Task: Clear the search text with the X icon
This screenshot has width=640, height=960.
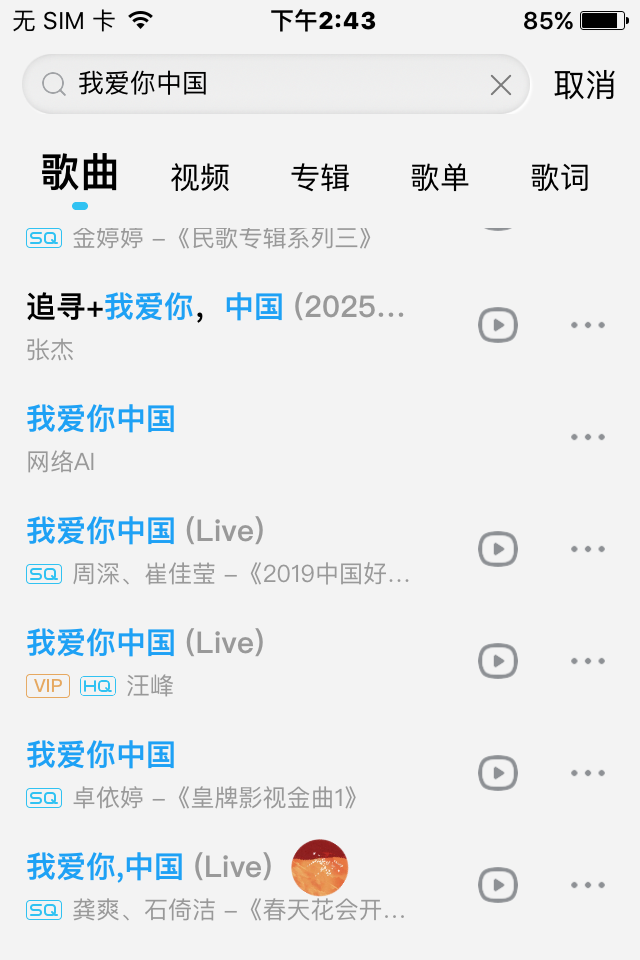Action: [x=501, y=85]
